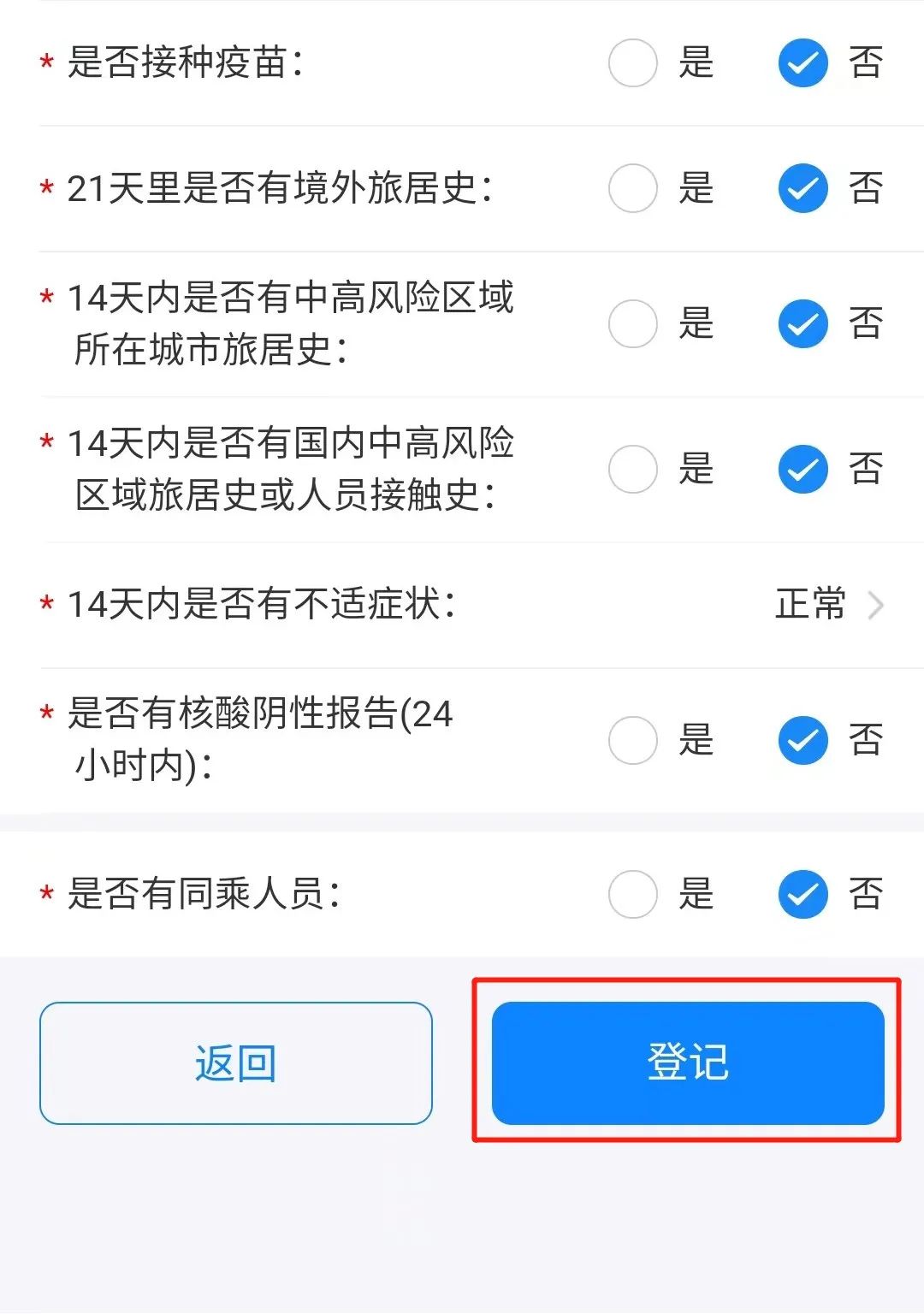The image size is (924, 1314).
Task: Select 否 for 是否接种疫苗
Action: click(803, 62)
